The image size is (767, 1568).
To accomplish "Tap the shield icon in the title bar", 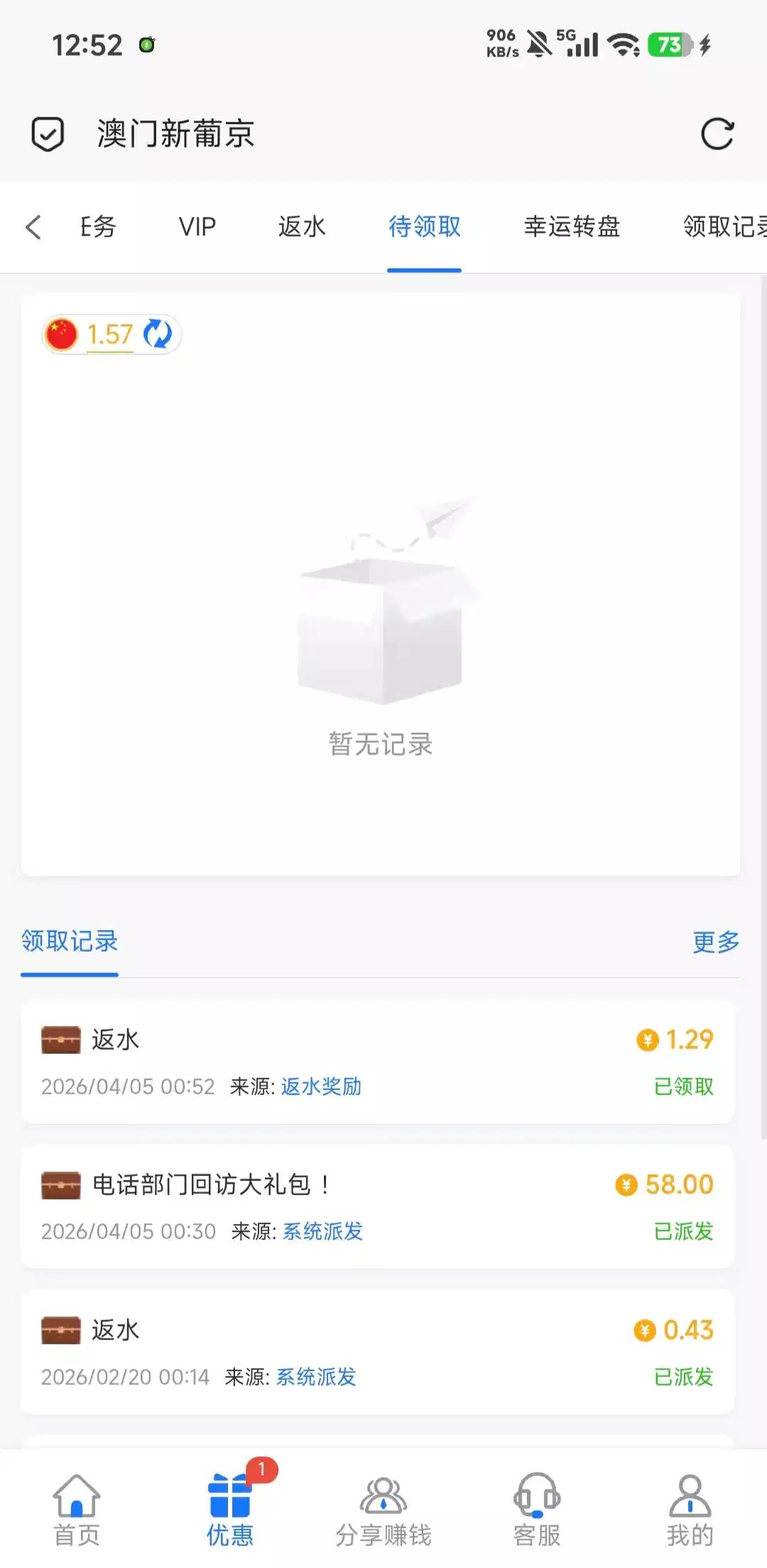I will 48,134.
